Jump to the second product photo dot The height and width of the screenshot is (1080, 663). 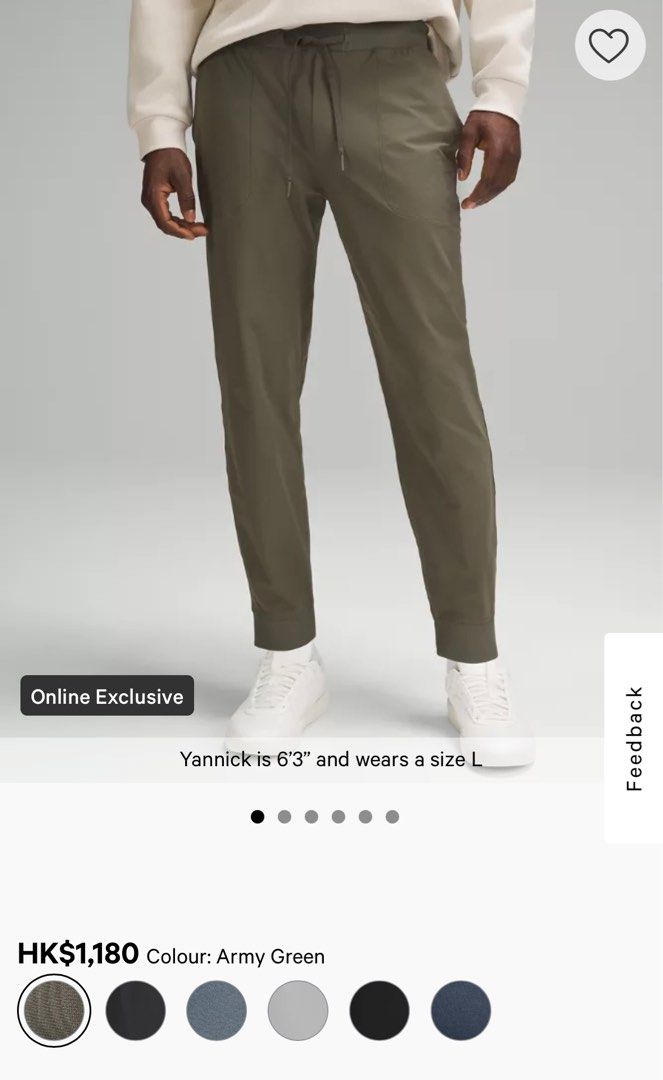(x=284, y=817)
